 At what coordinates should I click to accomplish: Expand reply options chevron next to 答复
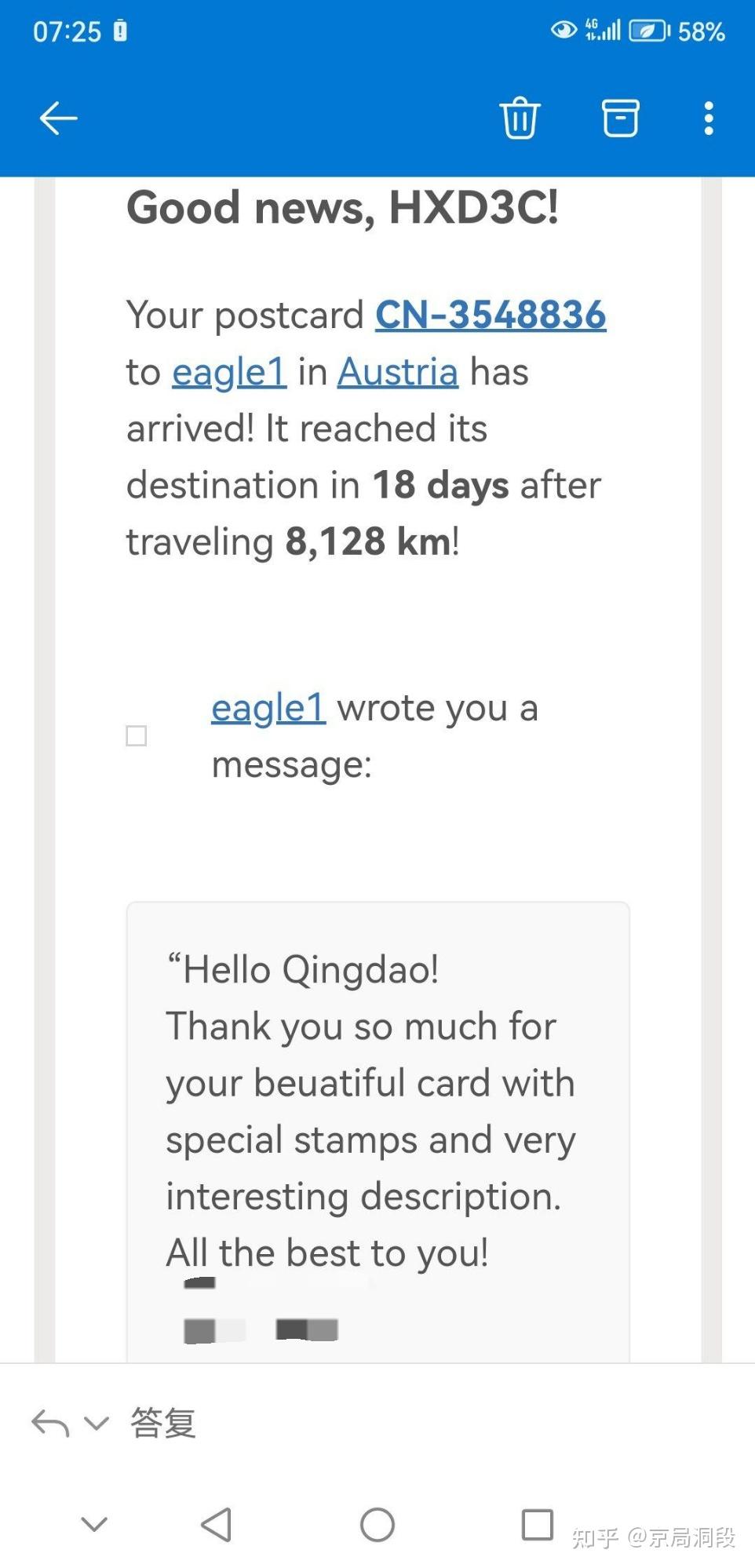coord(97,1423)
